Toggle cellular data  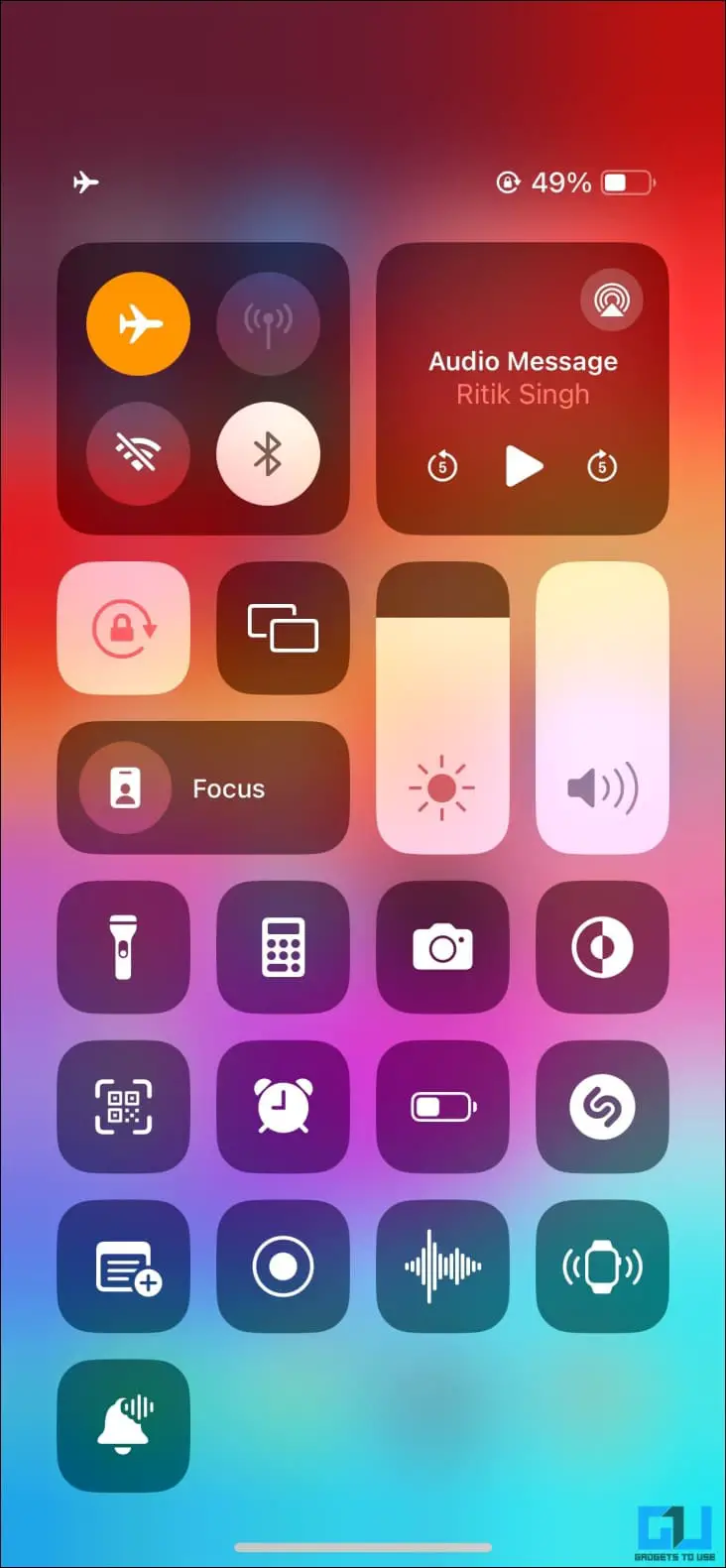[x=268, y=323]
